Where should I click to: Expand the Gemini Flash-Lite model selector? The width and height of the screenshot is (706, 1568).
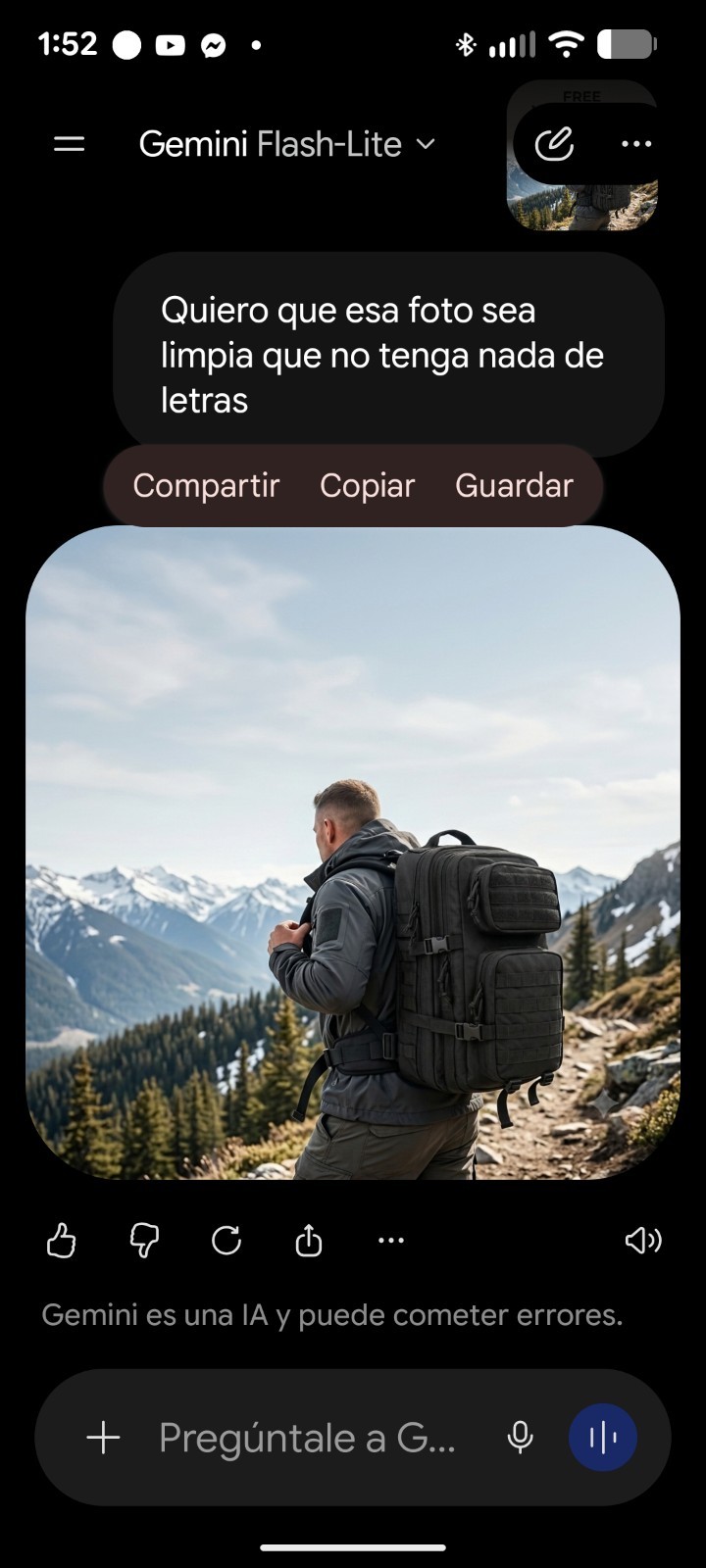(x=287, y=144)
